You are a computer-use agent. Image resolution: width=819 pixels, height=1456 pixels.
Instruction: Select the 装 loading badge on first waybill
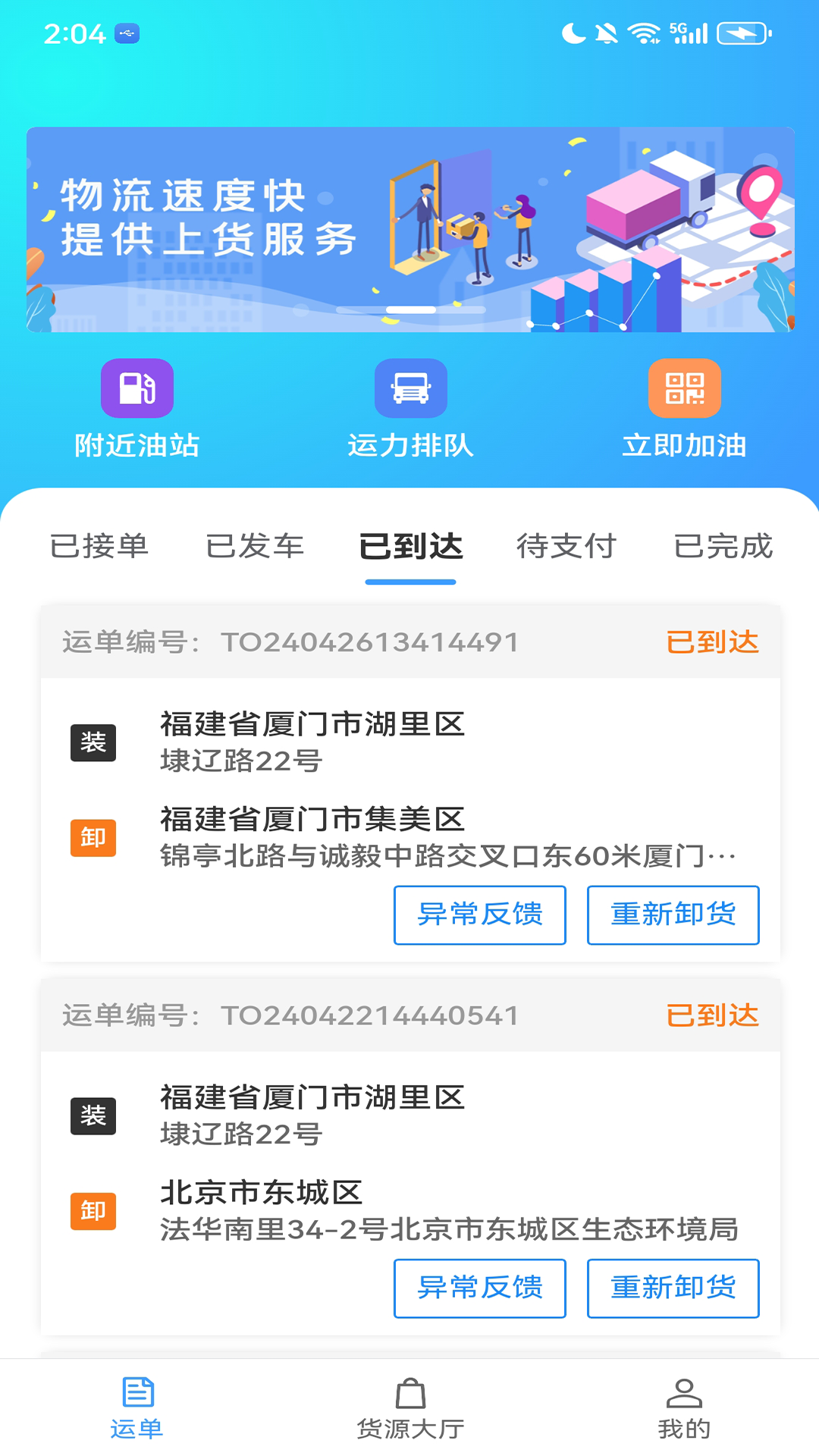[x=94, y=742]
